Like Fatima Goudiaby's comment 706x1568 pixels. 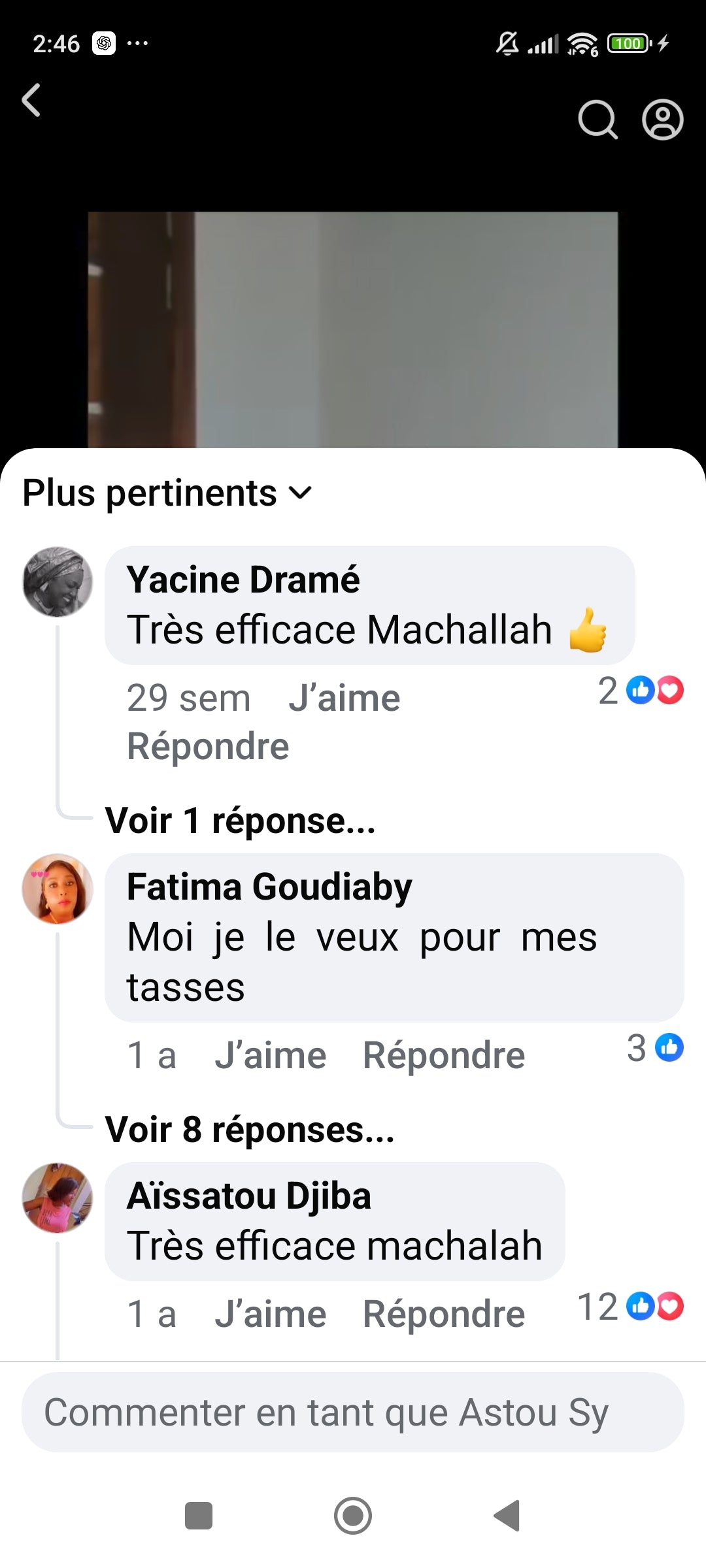click(270, 1056)
